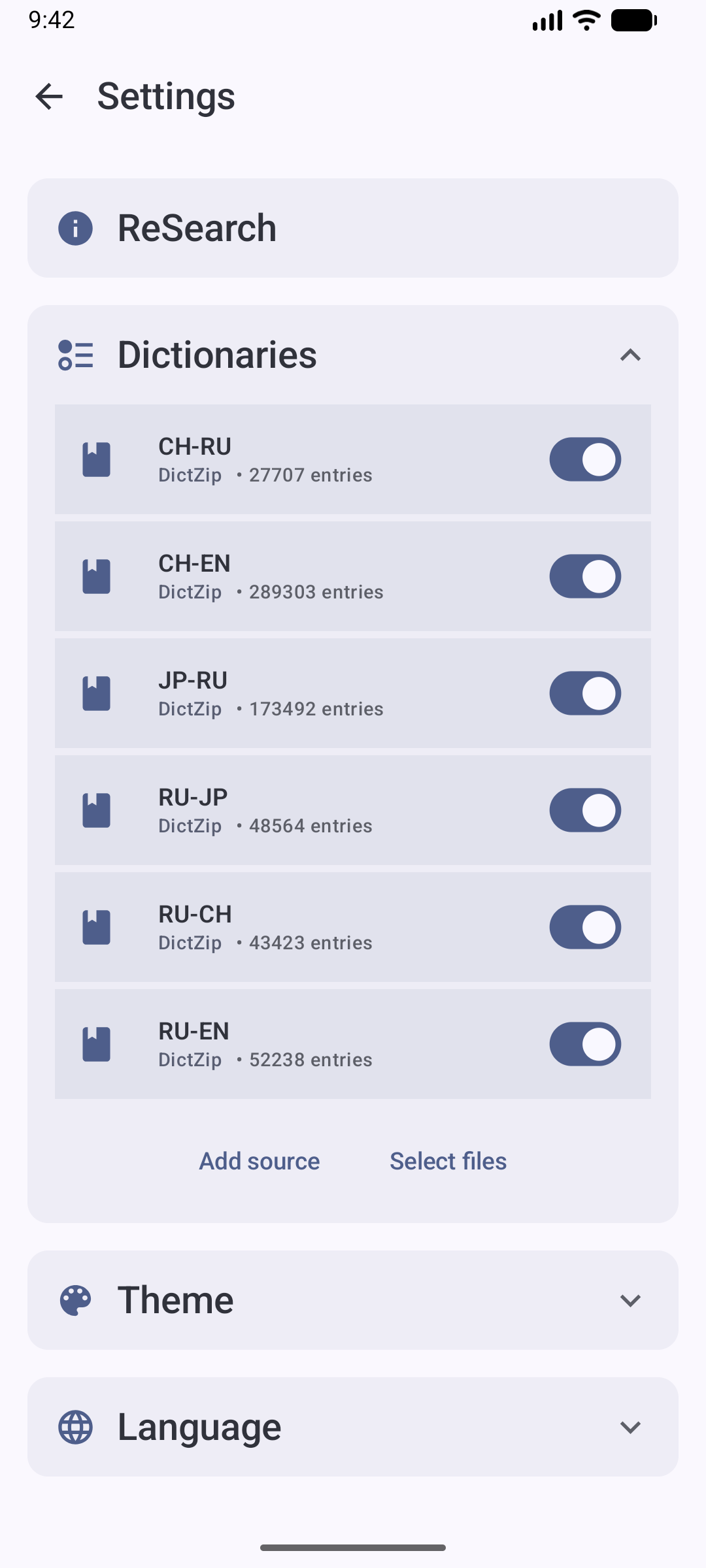The width and height of the screenshot is (706, 1568).
Task: Turn off the JP-RU dictionary
Action: tap(585, 693)
